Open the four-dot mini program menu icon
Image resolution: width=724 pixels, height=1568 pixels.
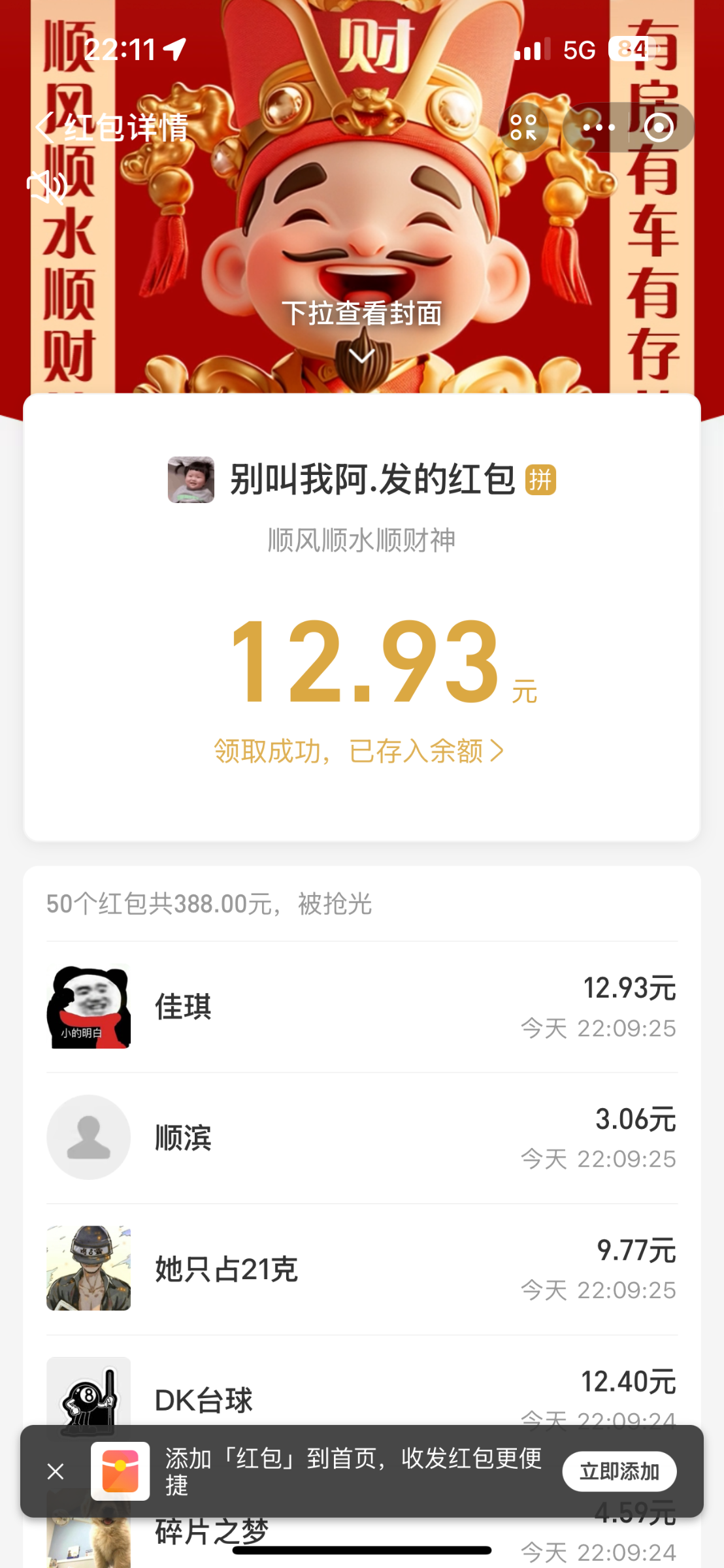click(x=523, y=127)
